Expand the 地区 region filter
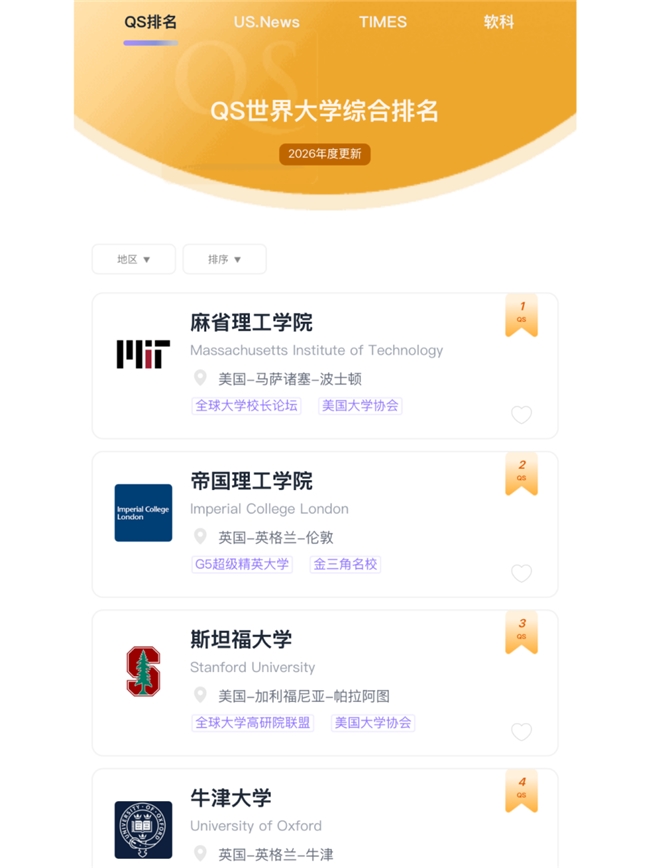 click(x=133, y=259)
